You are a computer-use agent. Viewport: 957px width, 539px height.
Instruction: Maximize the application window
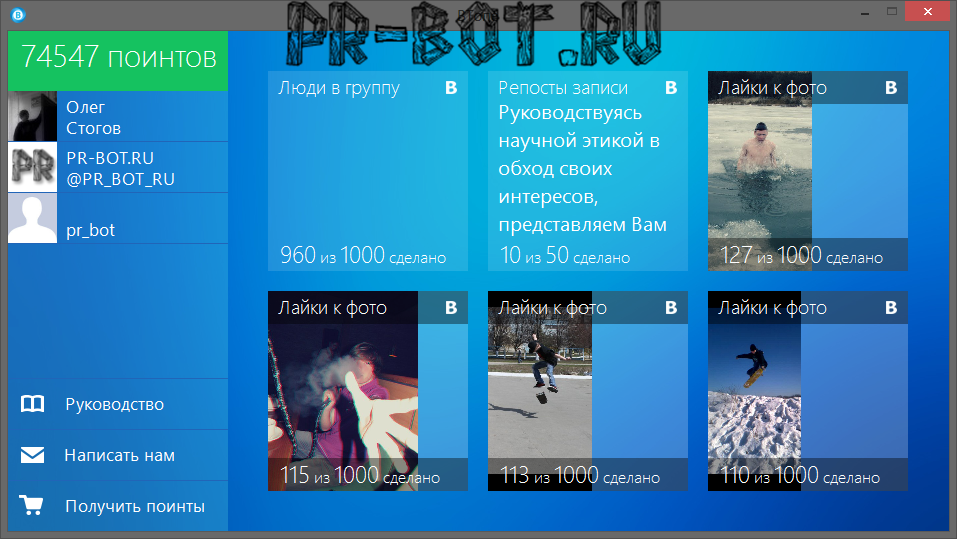pos(891,11)
